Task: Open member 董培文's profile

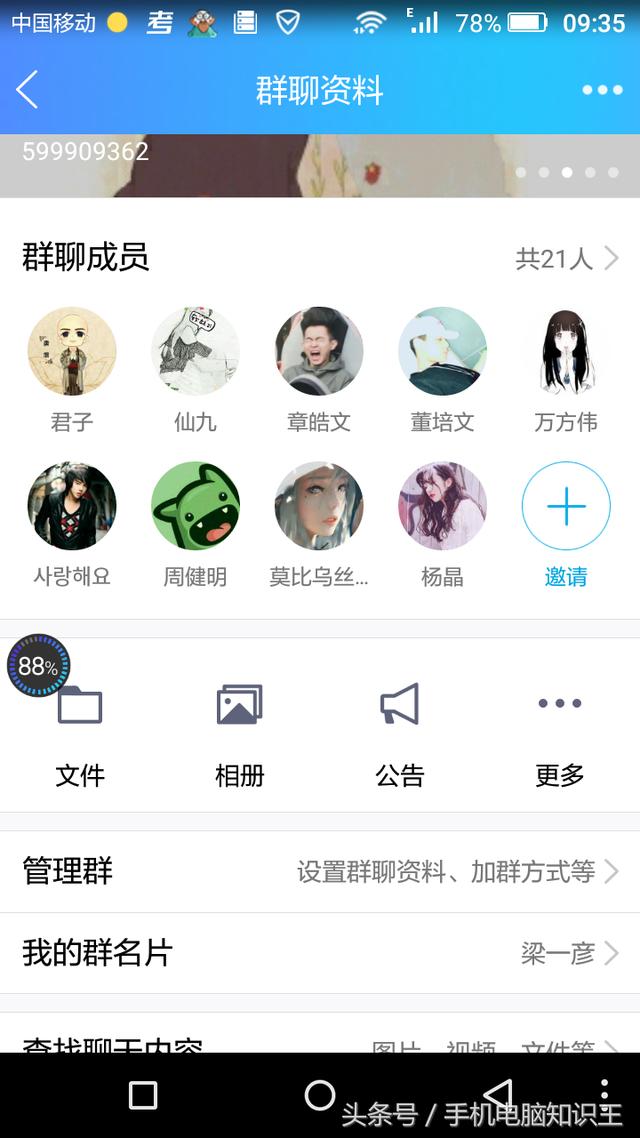Action: (x=442, y=351)
